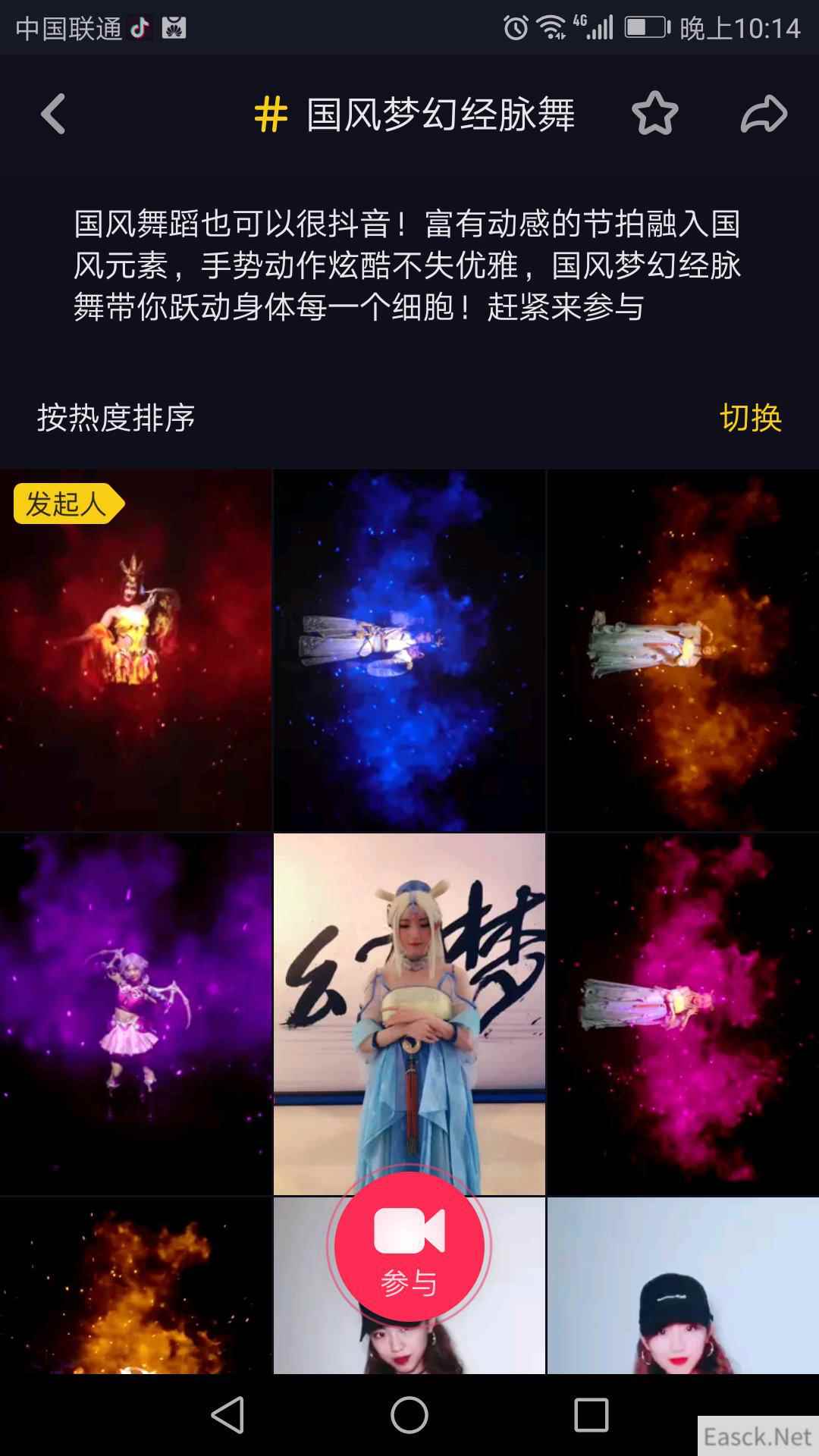Tap the red 参与 camera button
The width and height of the screenshot is (819, 1456).
pyautogui.click(x=409, y=1246)
